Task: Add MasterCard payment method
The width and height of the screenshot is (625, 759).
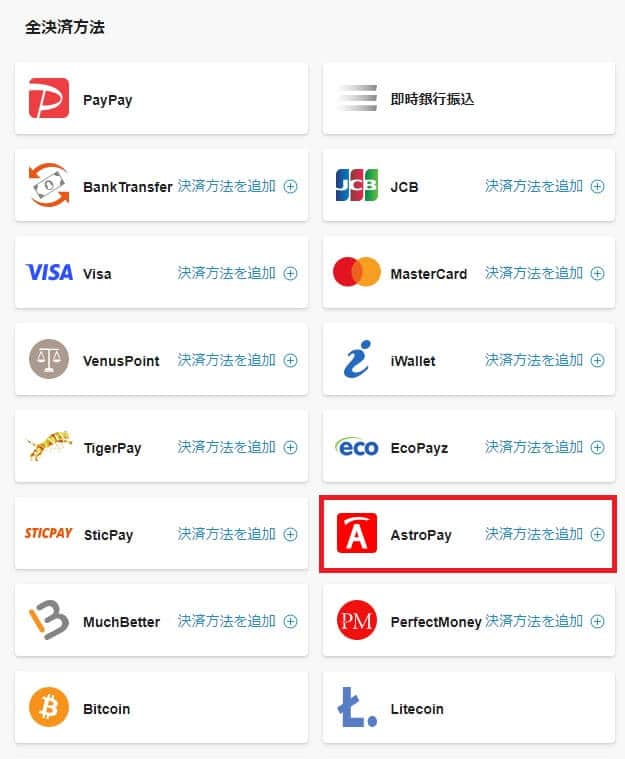Action: (544, 273)
